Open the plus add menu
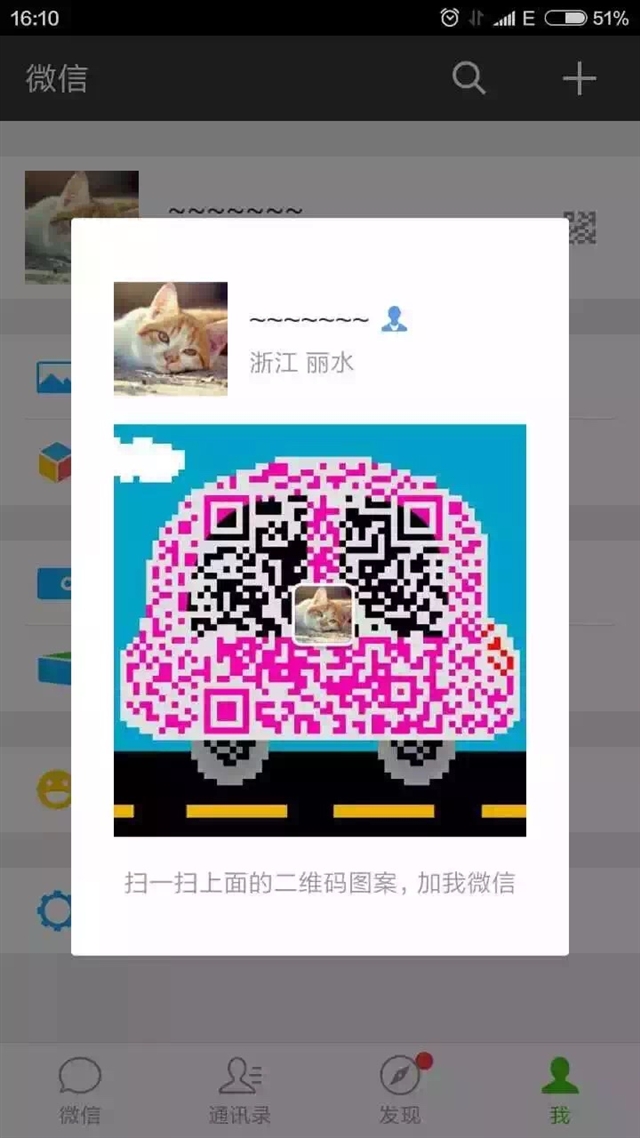640x1138 pixels. pyautogui.click(x=579, y=78)
